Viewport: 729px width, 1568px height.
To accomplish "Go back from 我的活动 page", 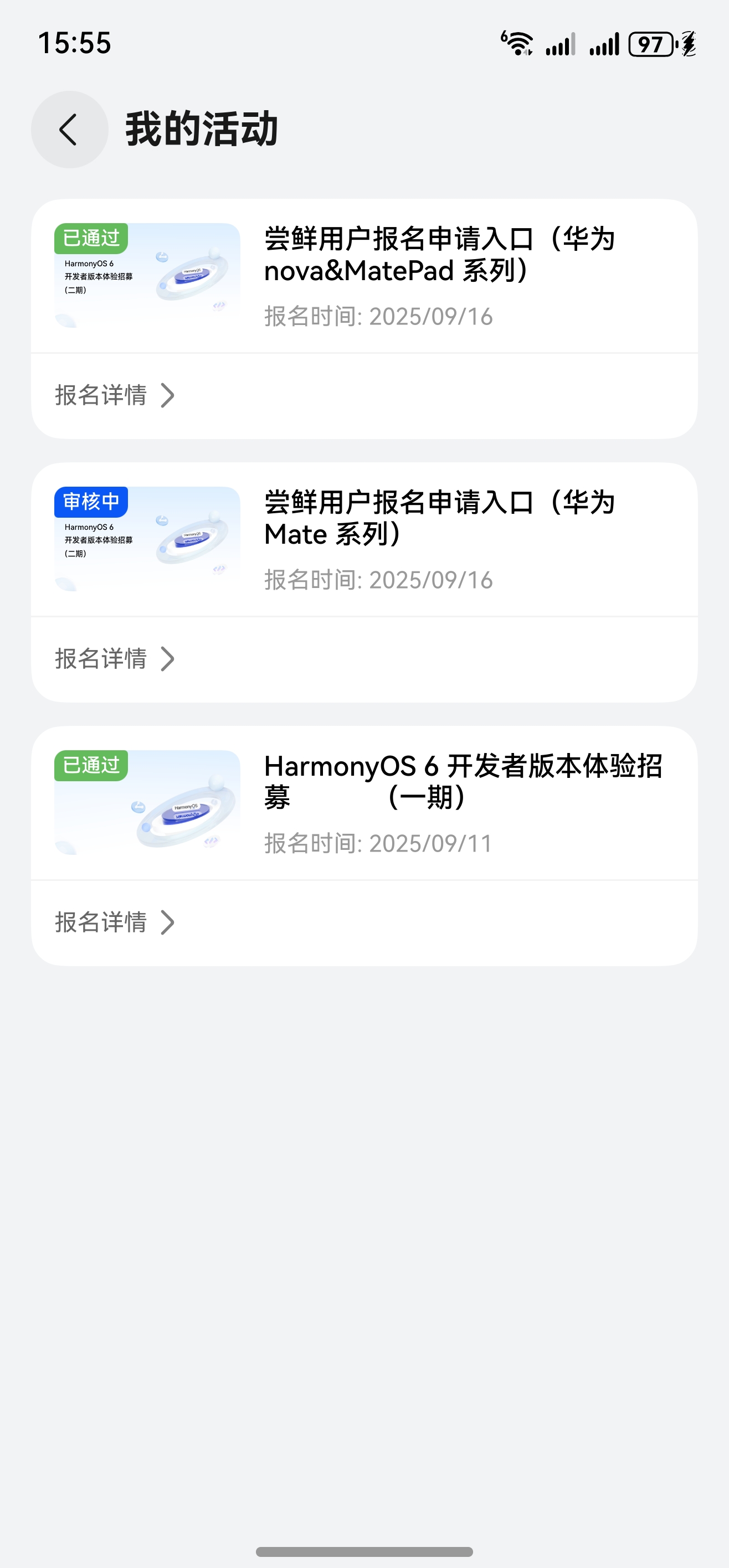I will coord(69,130).
